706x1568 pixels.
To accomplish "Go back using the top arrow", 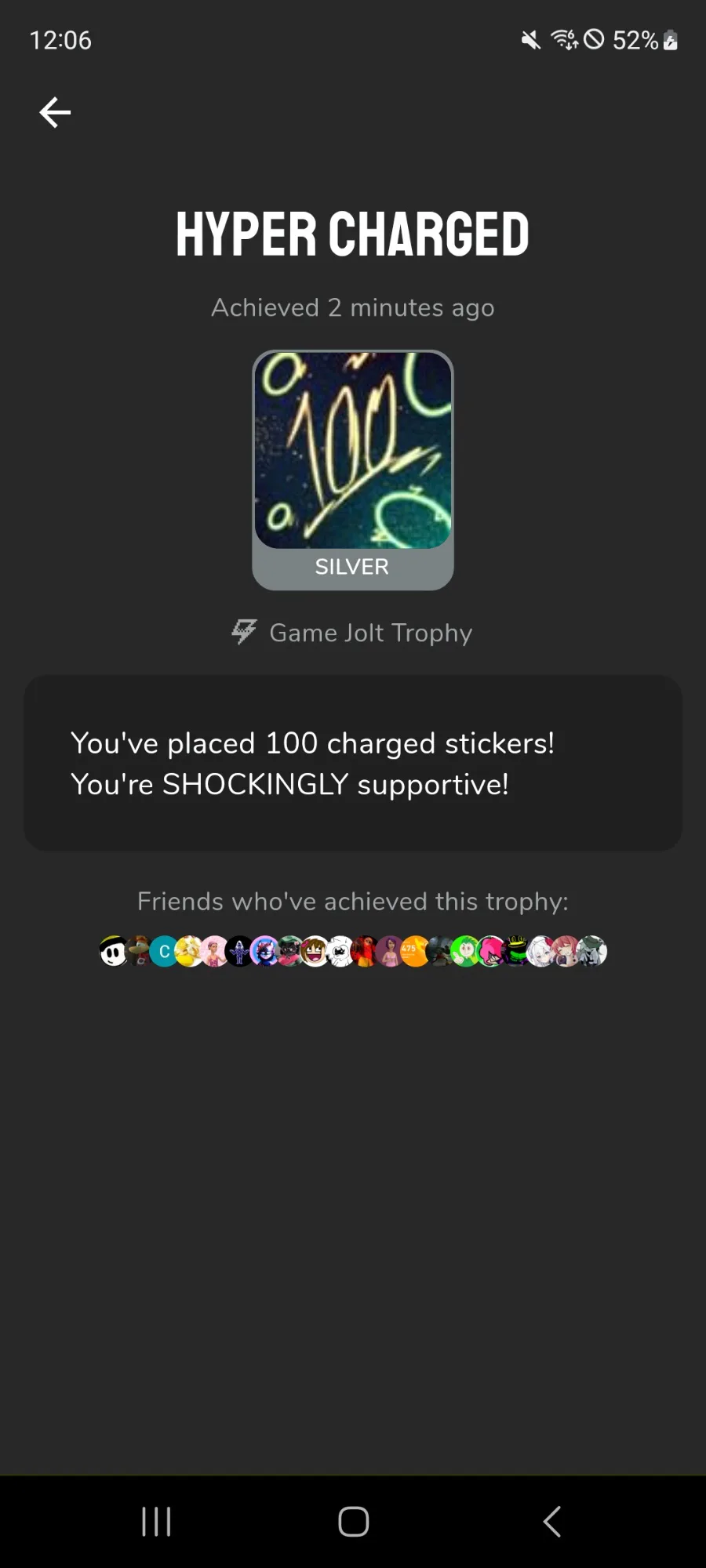I will 55,112.
